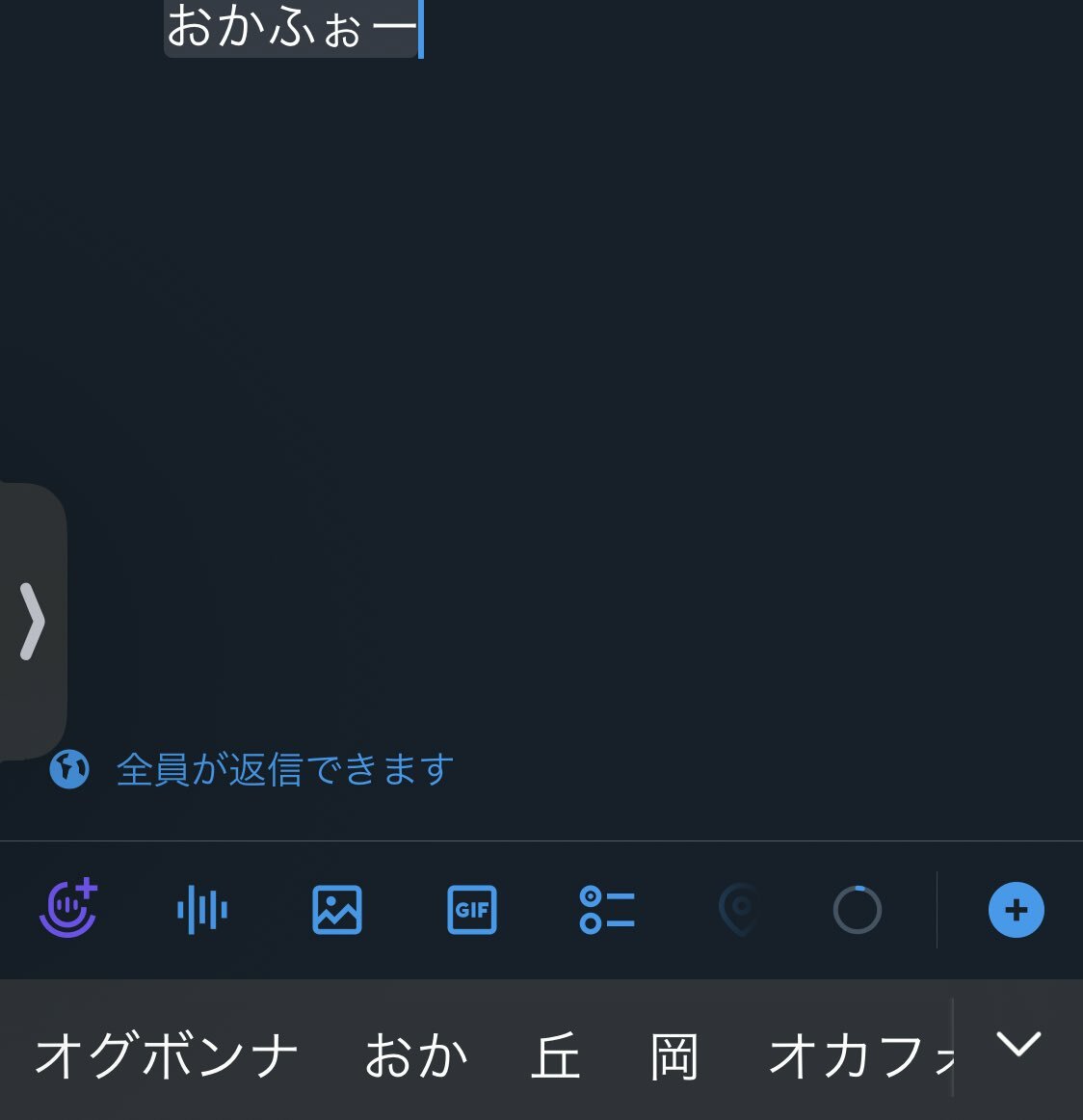Viewport: 1083px width, 1120px height.
Task: Pick the kanji 丘 suggestion
Action: pos(556,1055)
